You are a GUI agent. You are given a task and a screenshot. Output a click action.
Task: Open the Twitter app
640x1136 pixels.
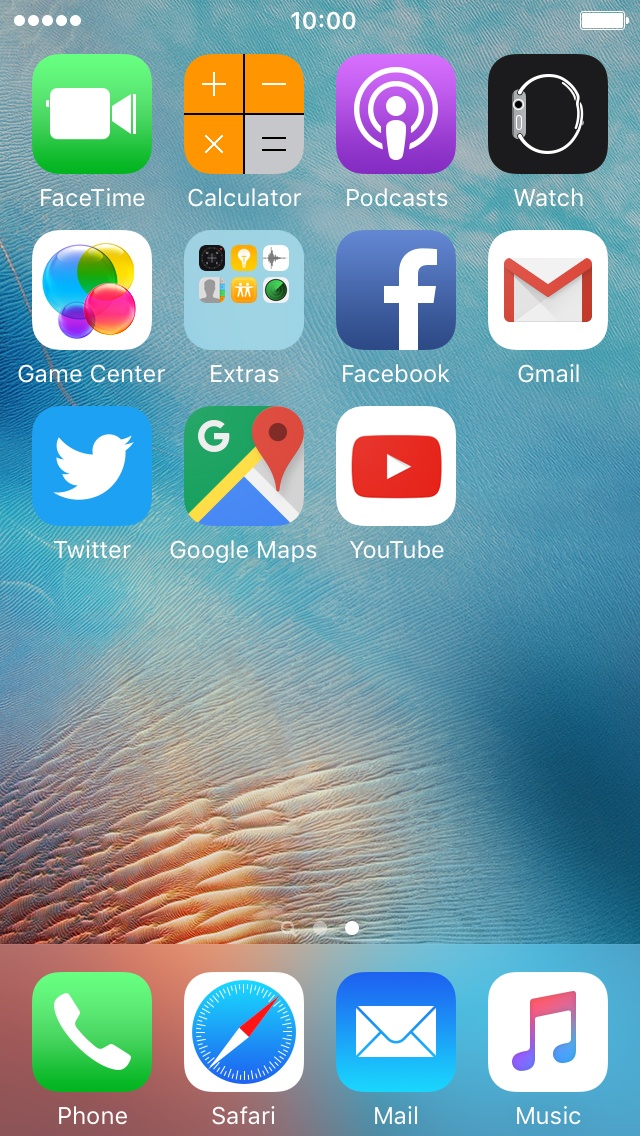click(x=92, y=466)
